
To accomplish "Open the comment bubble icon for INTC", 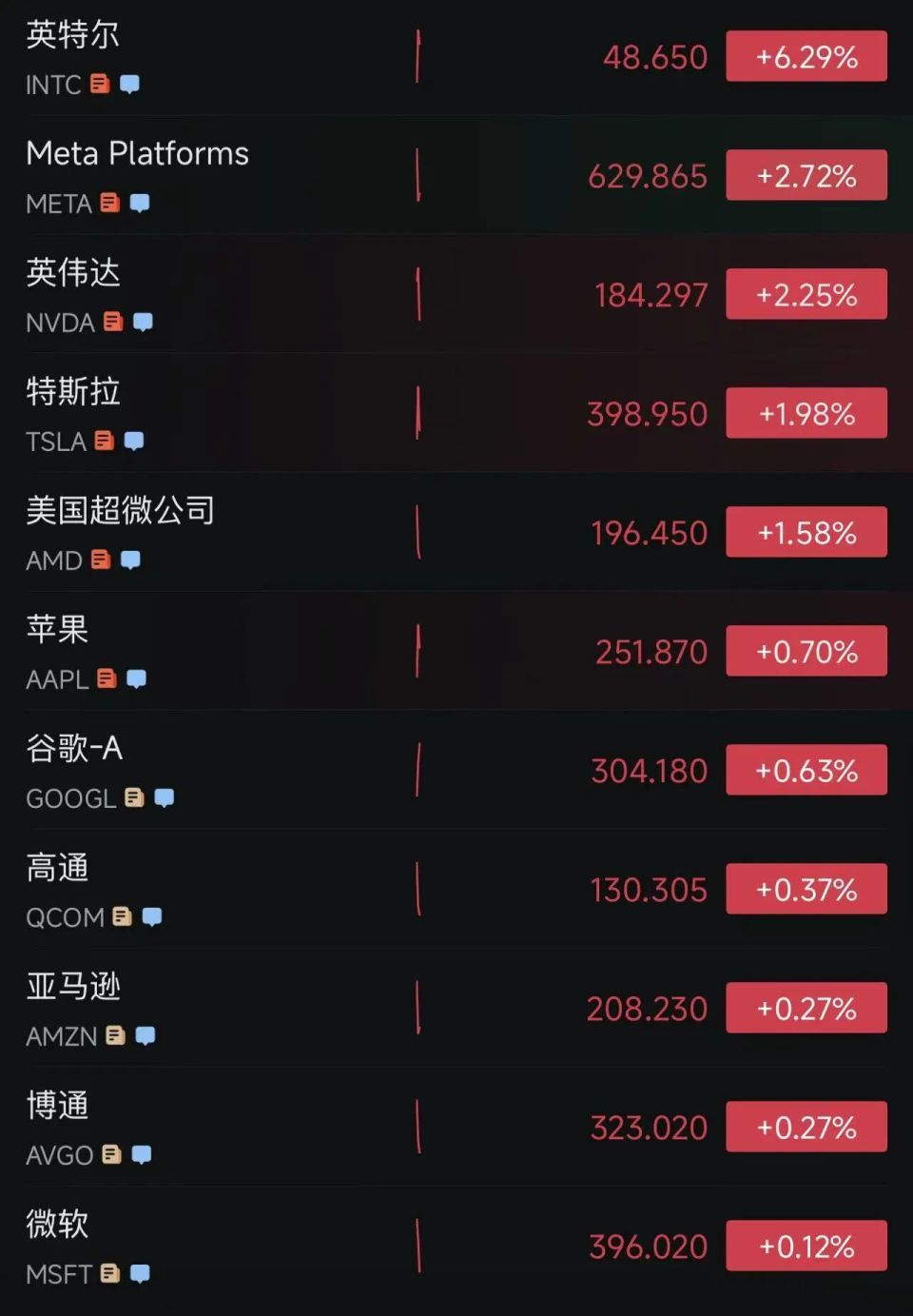I will (x=128, y=85).
